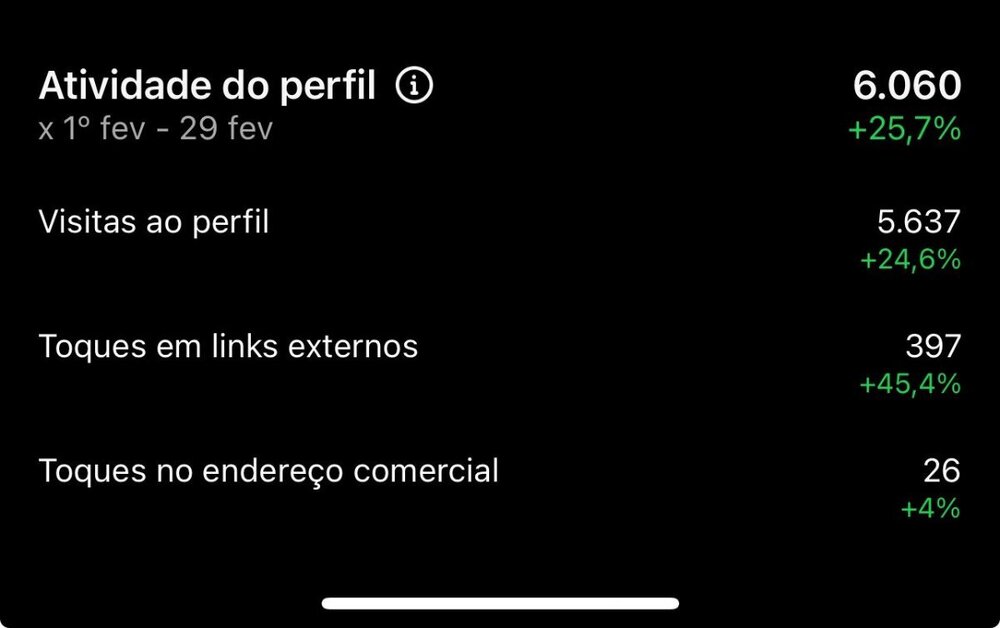Open the info icon beside Atividade do perfil
1000x628 pixels.
[414, 87]
